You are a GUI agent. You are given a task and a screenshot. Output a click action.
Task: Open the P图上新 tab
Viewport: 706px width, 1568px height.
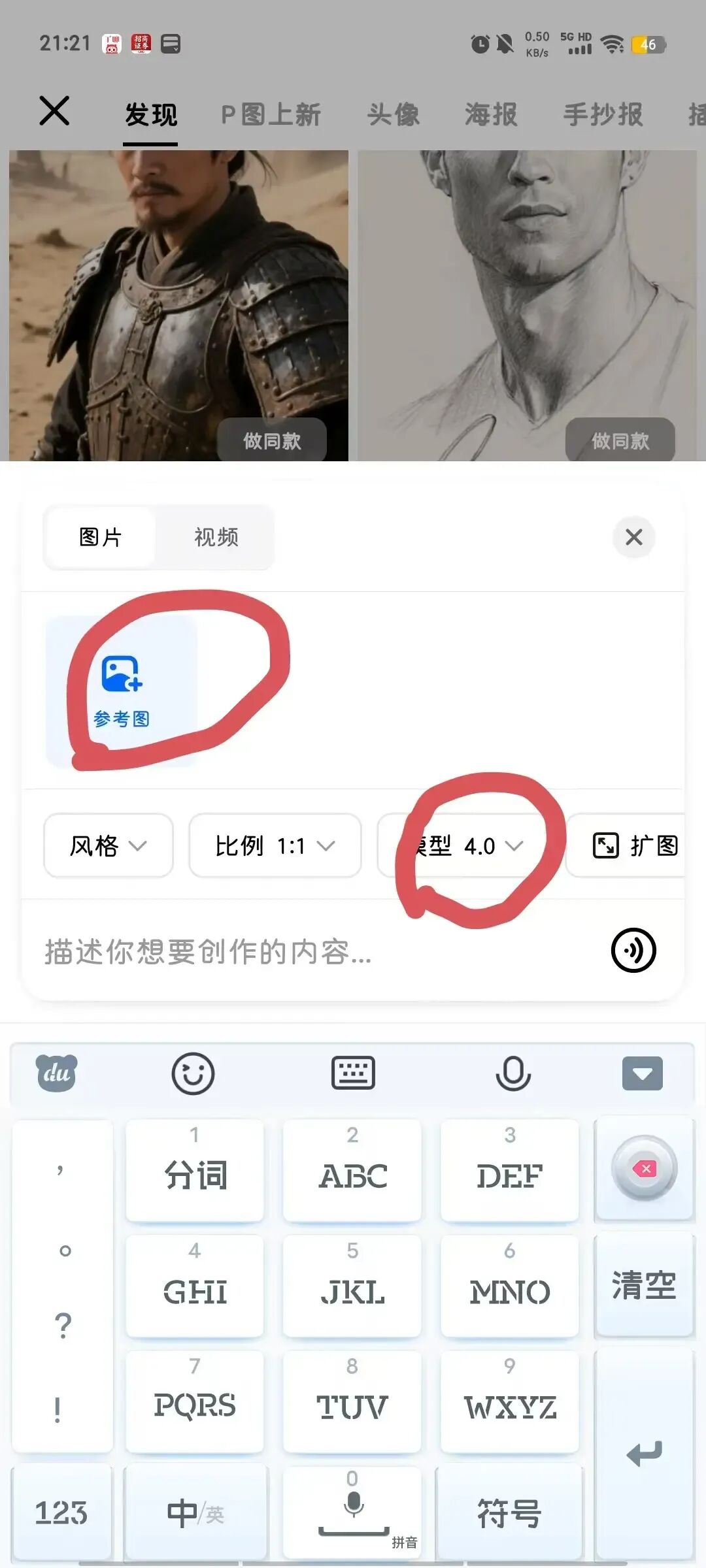(x=270, y=114)
